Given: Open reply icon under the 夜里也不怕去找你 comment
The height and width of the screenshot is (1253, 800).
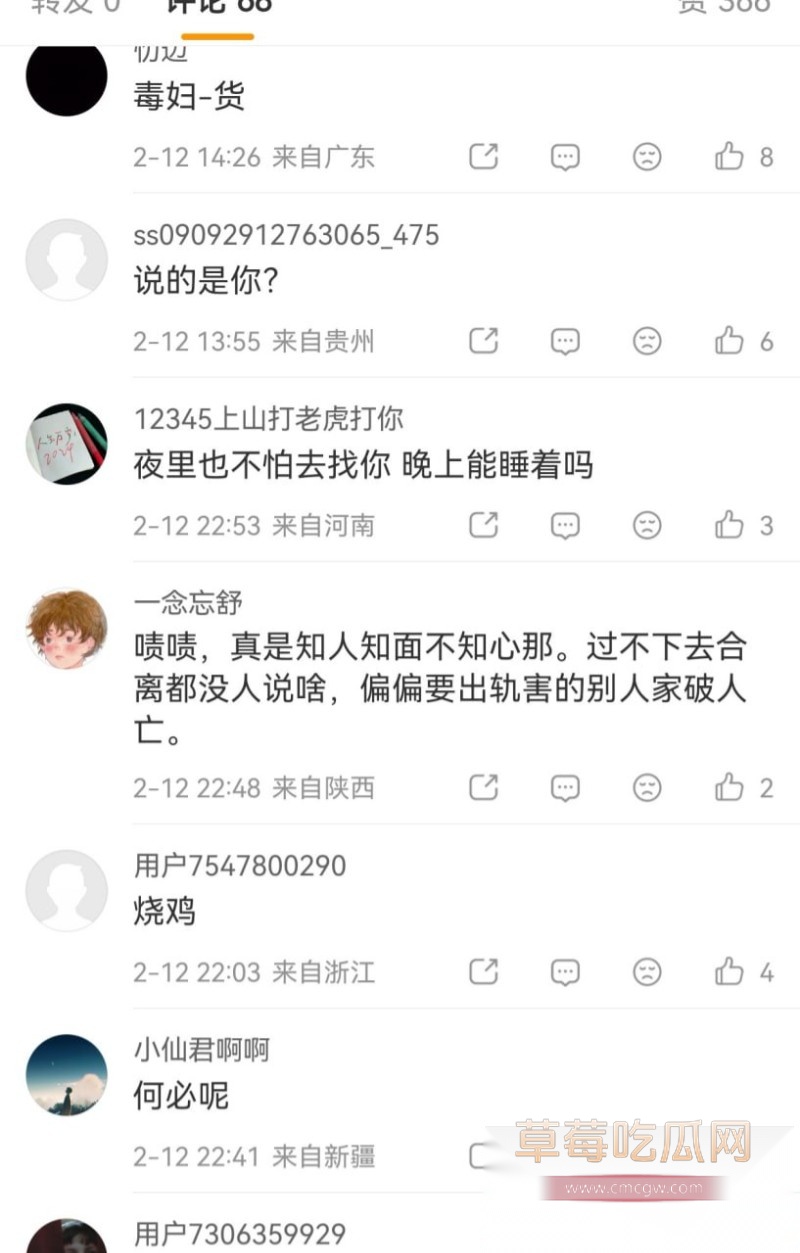Looking at the screenshot, I should point(565,525).
